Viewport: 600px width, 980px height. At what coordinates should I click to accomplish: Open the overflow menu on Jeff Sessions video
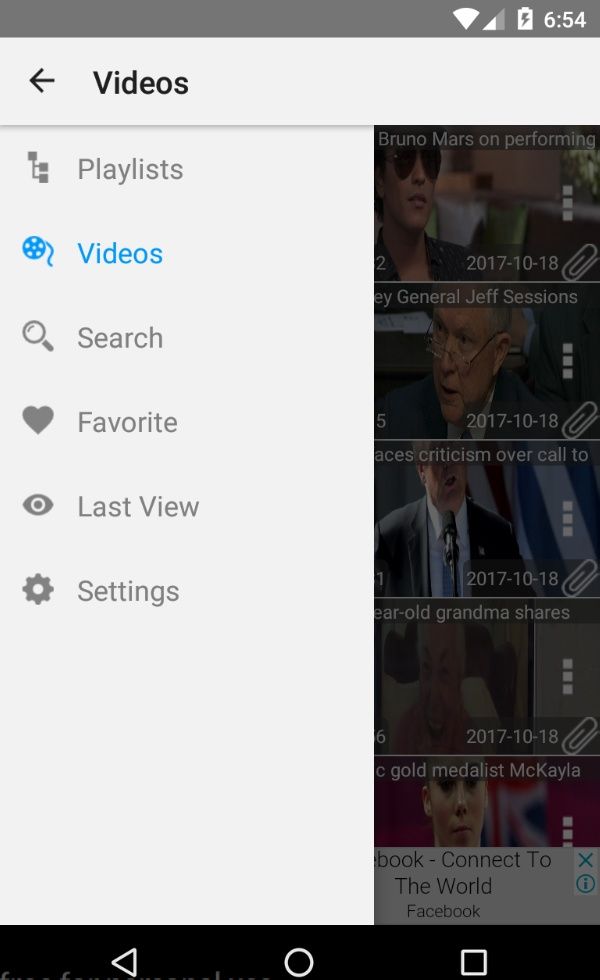point(567,361)
